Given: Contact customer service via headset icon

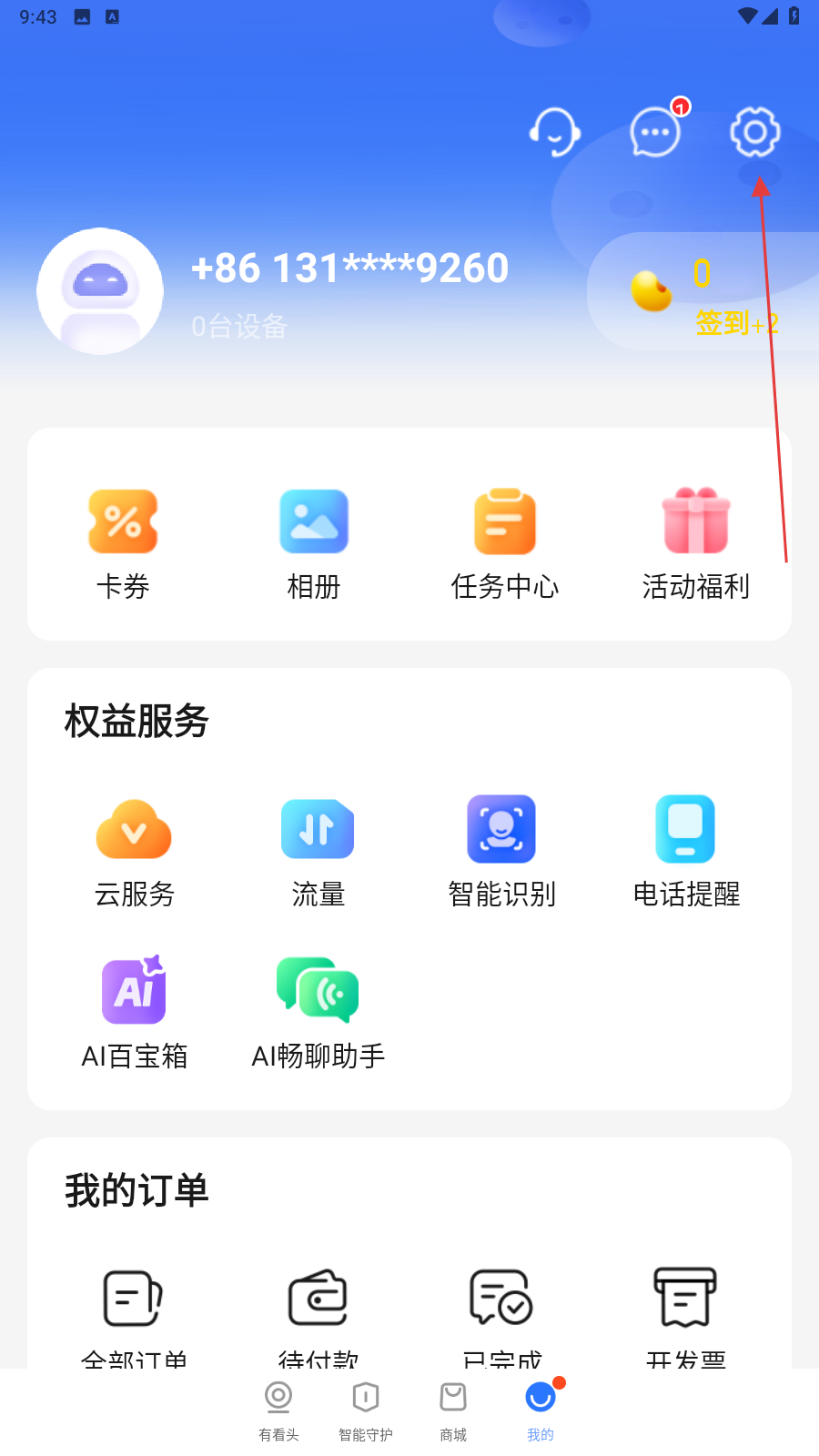Looking at the screenshot, I should pos(554,133).
